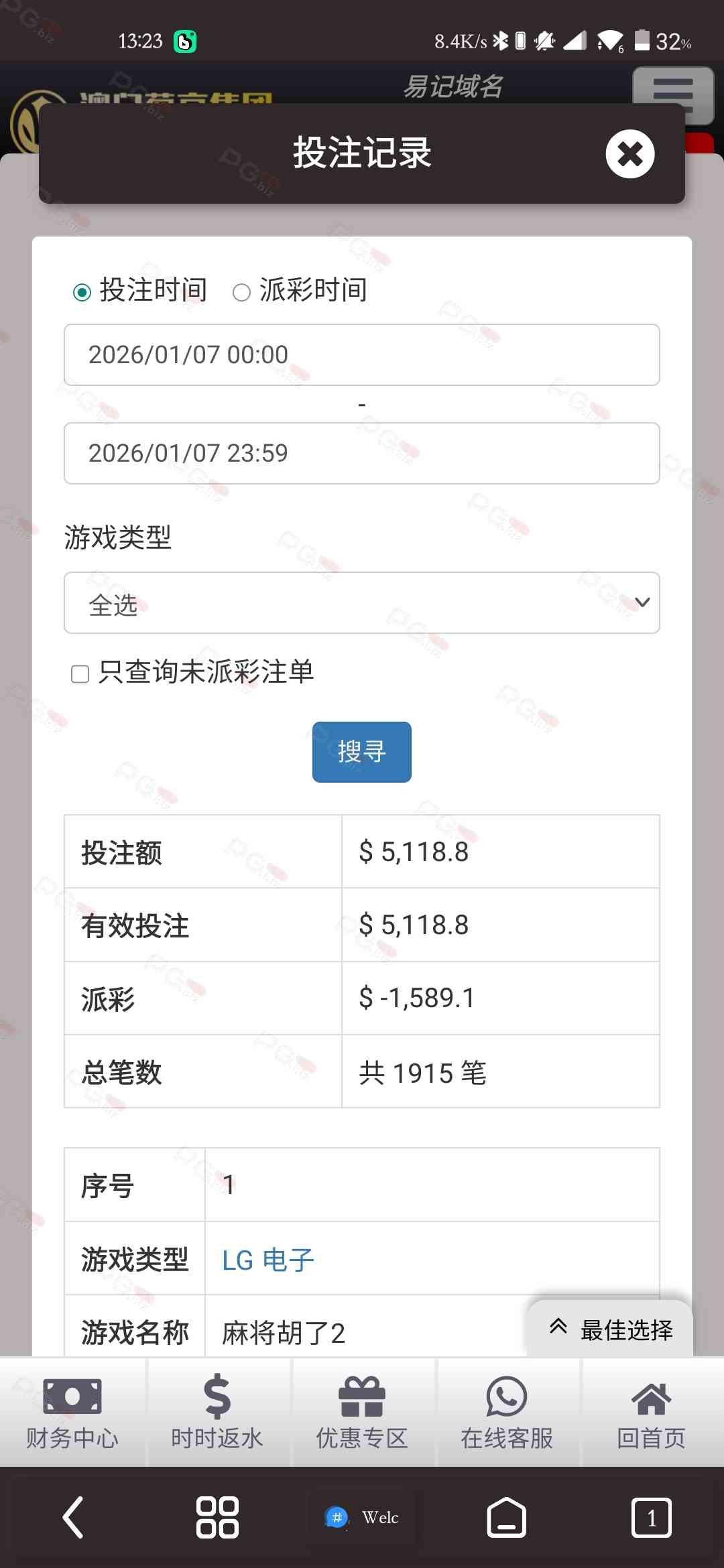Viewport: 724px width, 1568px height.
Task: Select the 派彩时间 radio option
Action: tap(241, 292)
